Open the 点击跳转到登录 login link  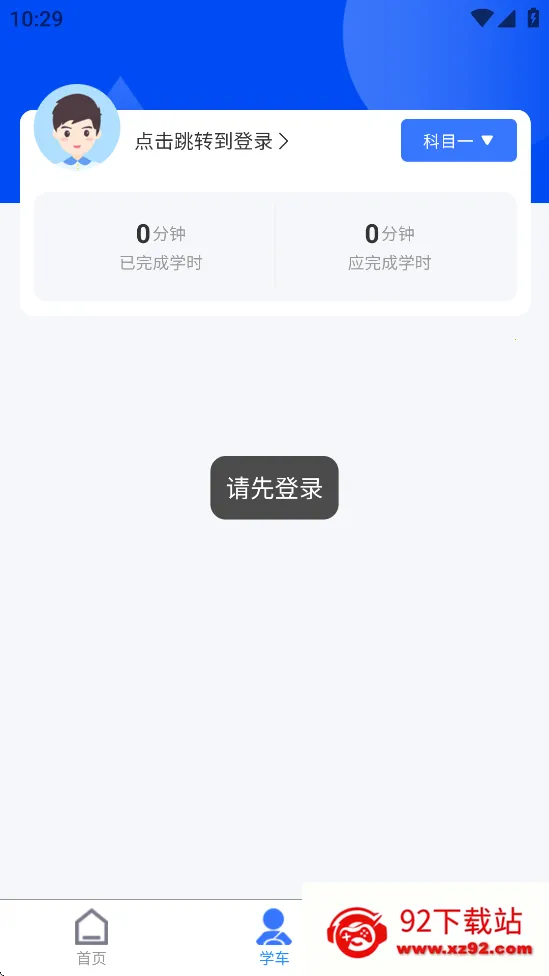212,142
